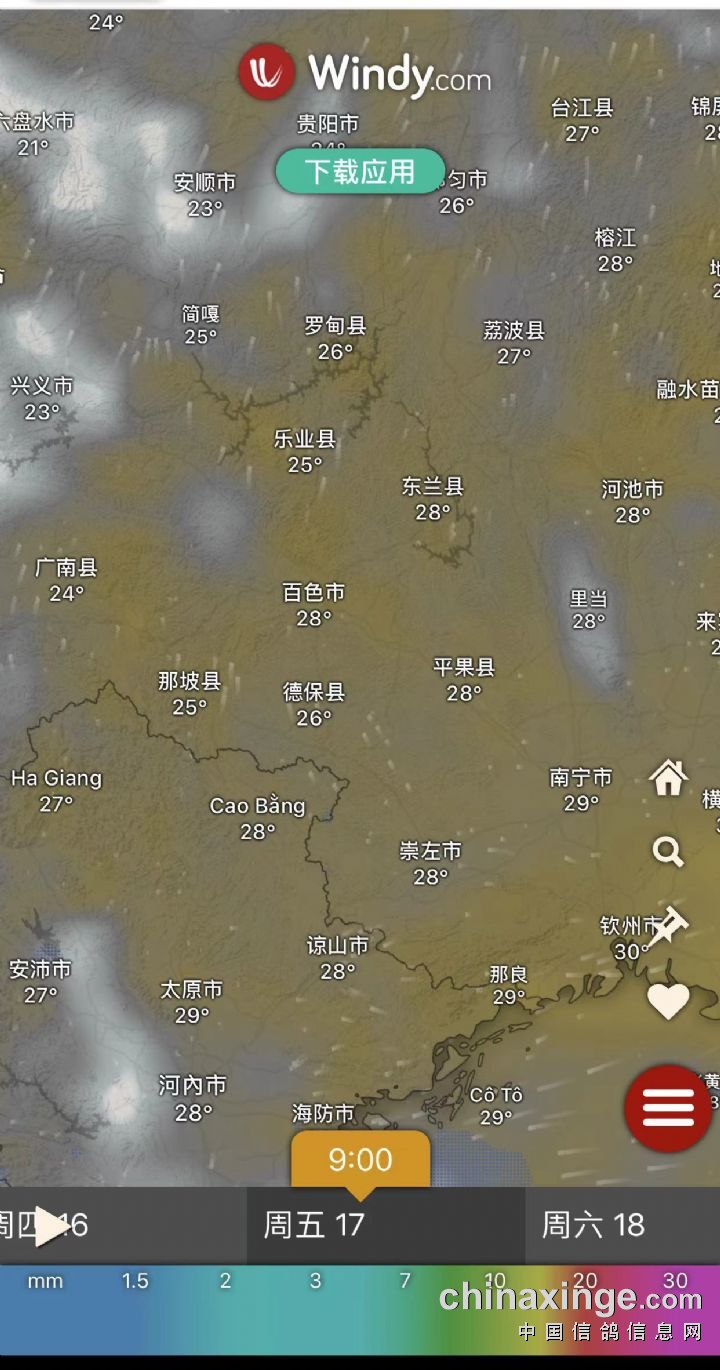Select 周五 17 on the timeline
The height and width of the screenshot is (1370, 720).
point(314,1225)
